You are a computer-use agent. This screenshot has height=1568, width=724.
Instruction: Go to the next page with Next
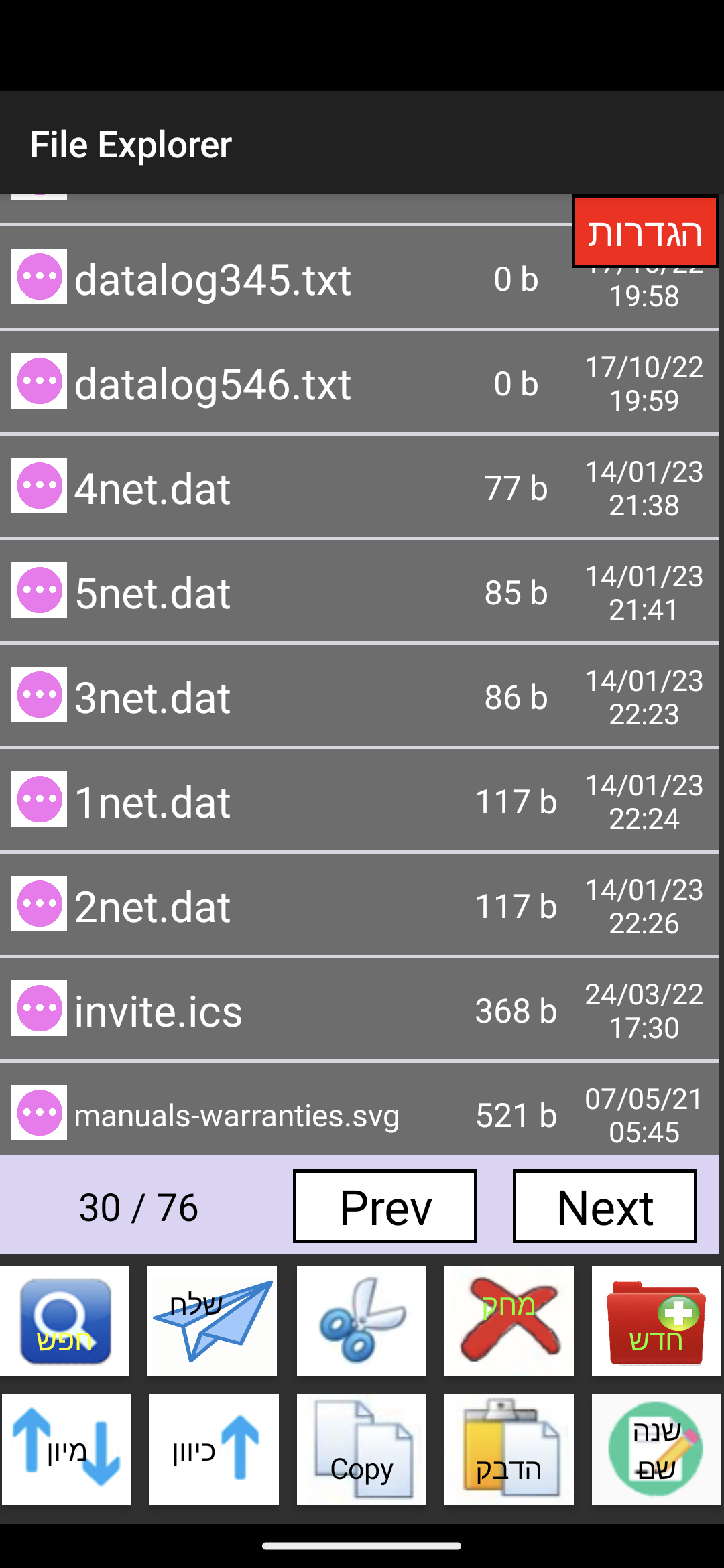(x=605, y=1206)
